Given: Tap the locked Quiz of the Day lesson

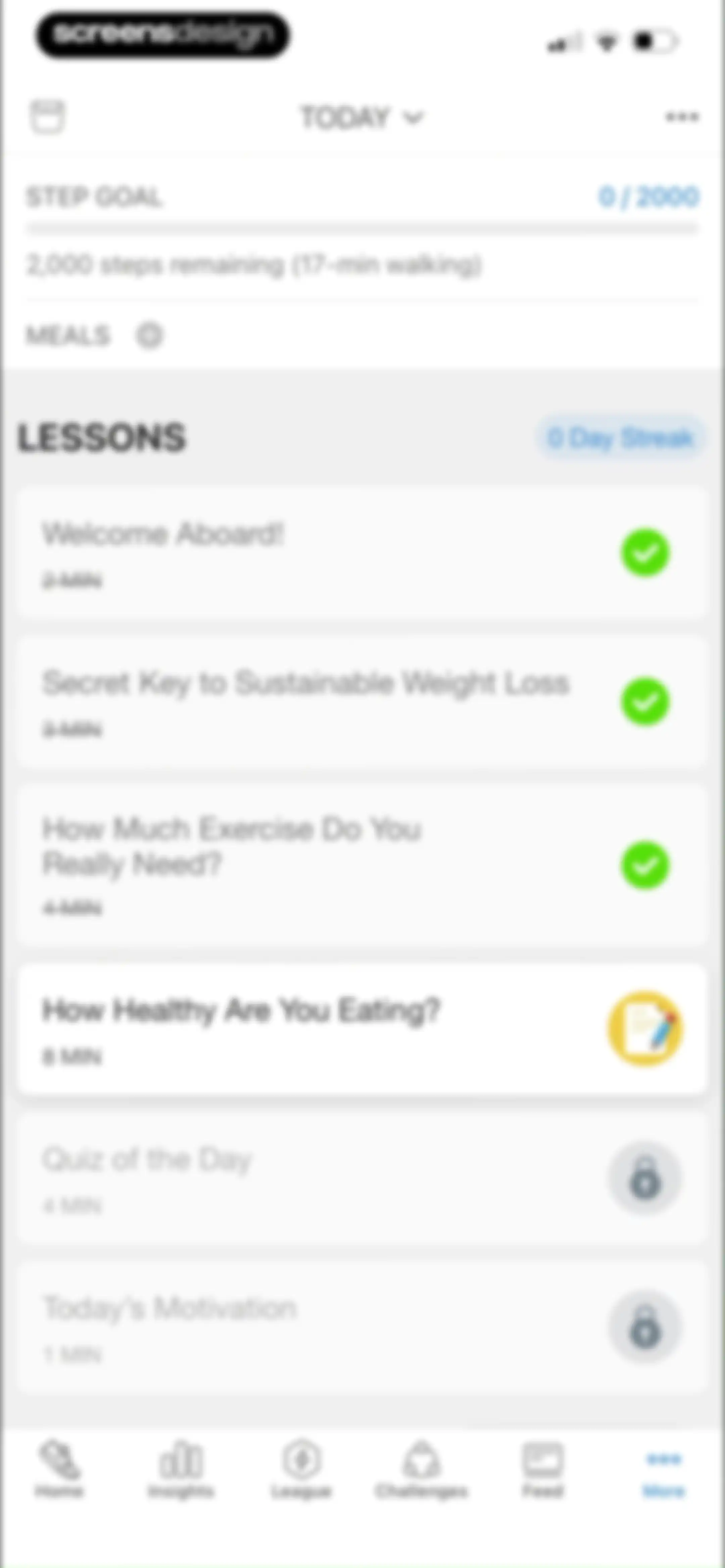Looking at the screenshot, I should 362,1179.
